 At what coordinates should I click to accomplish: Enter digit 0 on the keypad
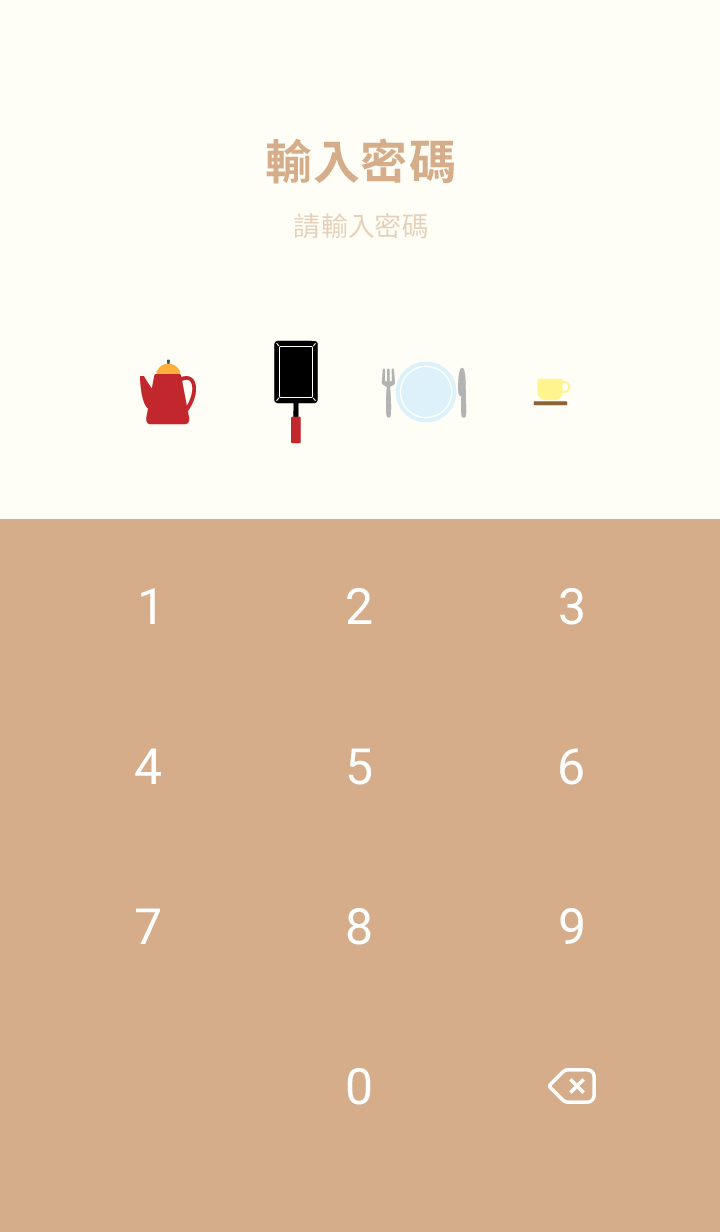(359, 1087)
